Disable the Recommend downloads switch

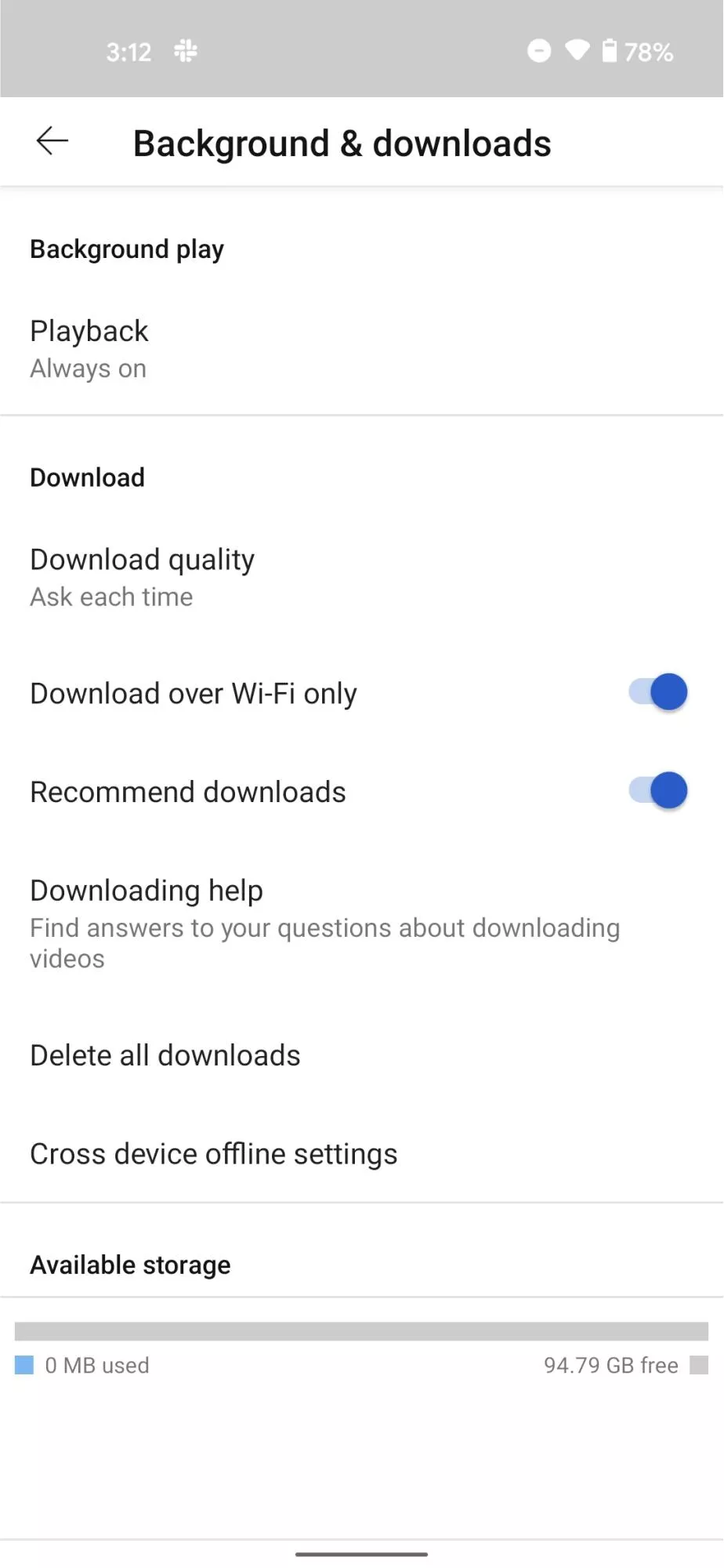(658, 791)
